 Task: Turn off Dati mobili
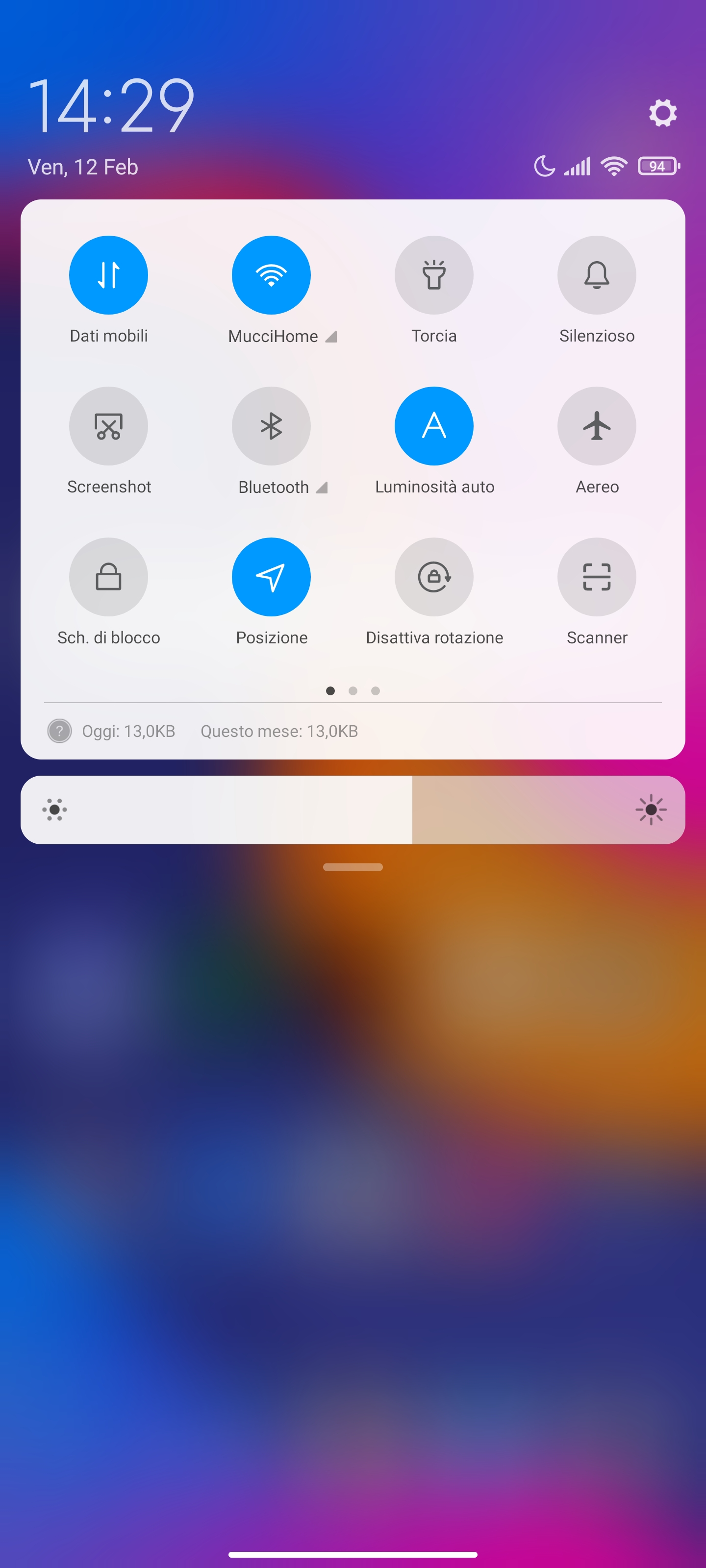(108, 275)
